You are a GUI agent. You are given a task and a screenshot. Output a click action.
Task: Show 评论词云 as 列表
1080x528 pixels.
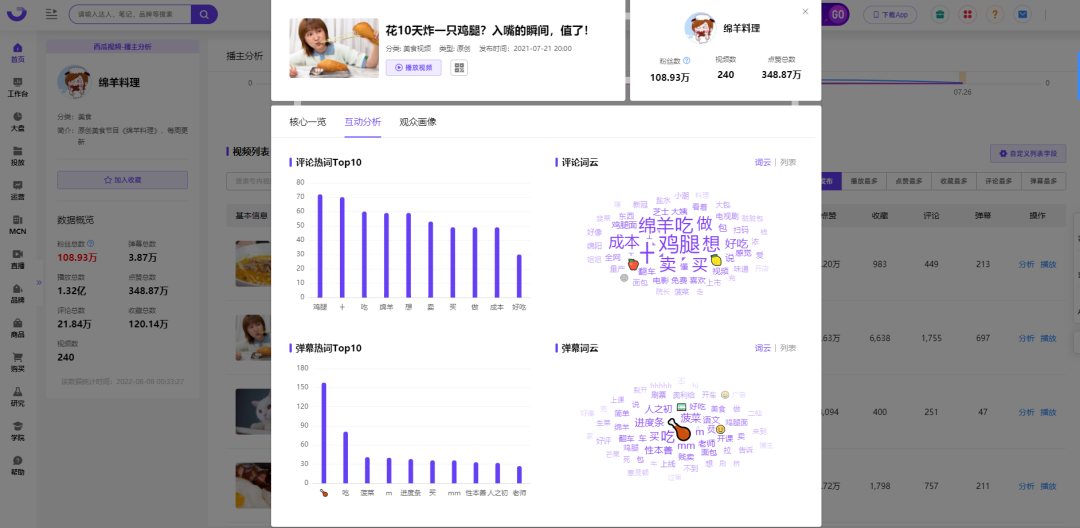coord(788,162)
